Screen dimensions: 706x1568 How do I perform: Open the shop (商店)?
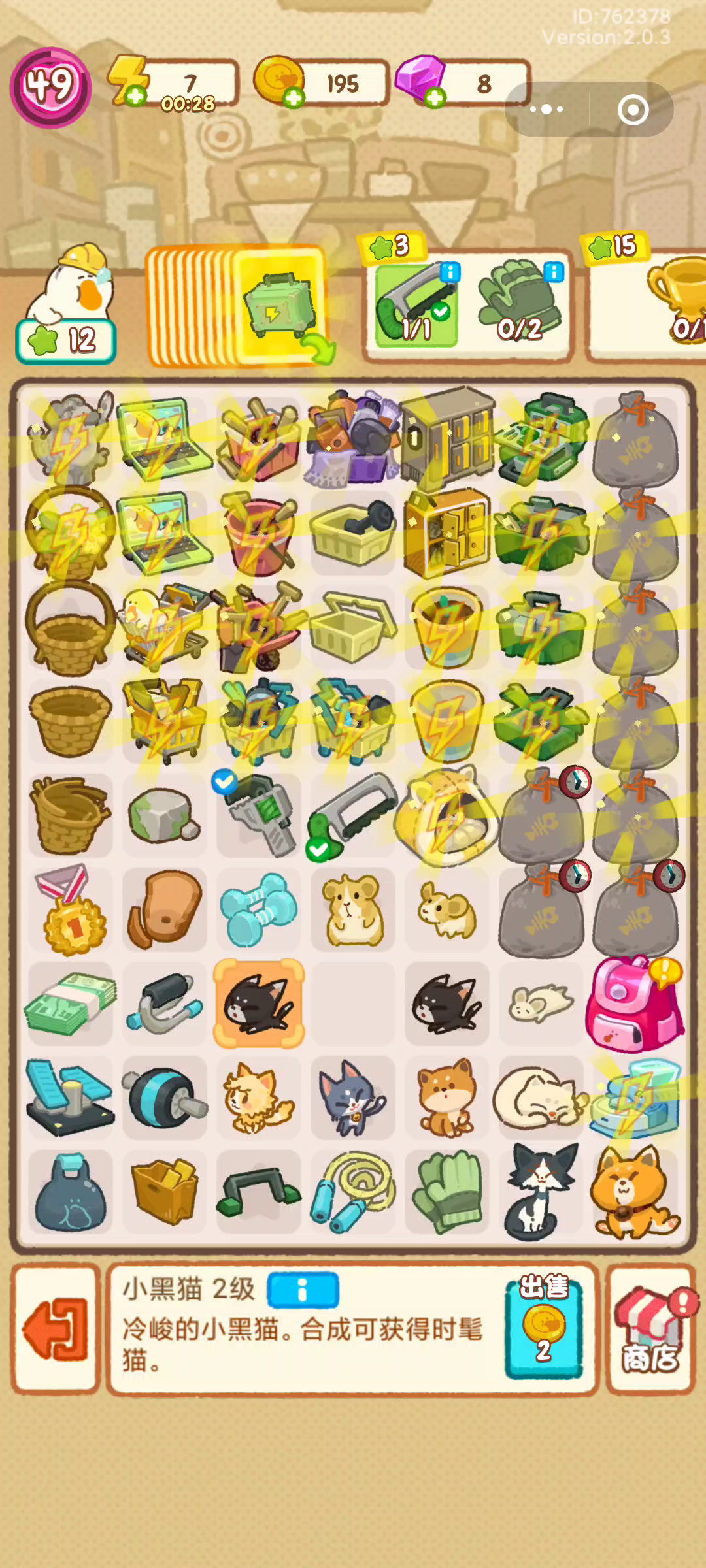coord(650,1330)
